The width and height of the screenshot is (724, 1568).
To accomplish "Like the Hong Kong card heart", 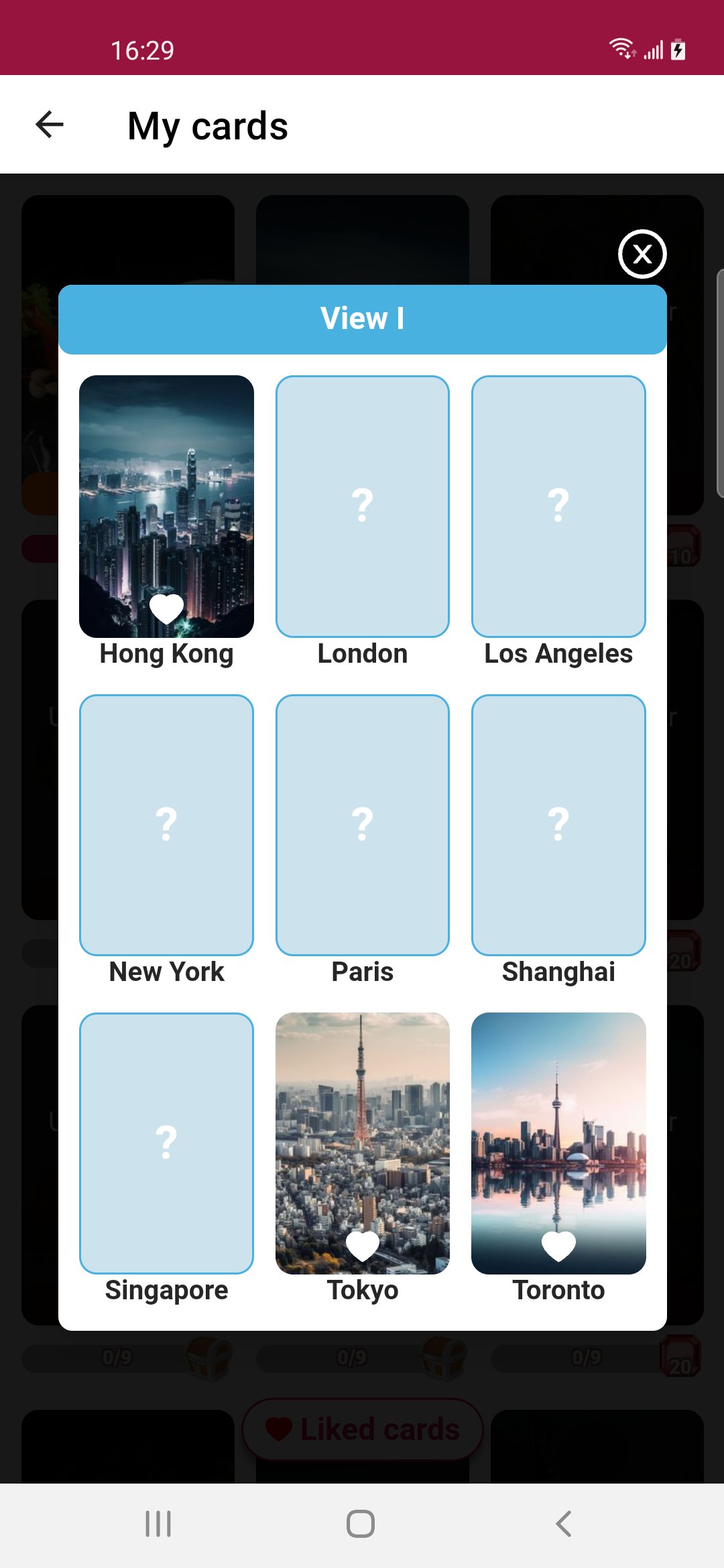I will pyautogui.click(x=166, y=608).
